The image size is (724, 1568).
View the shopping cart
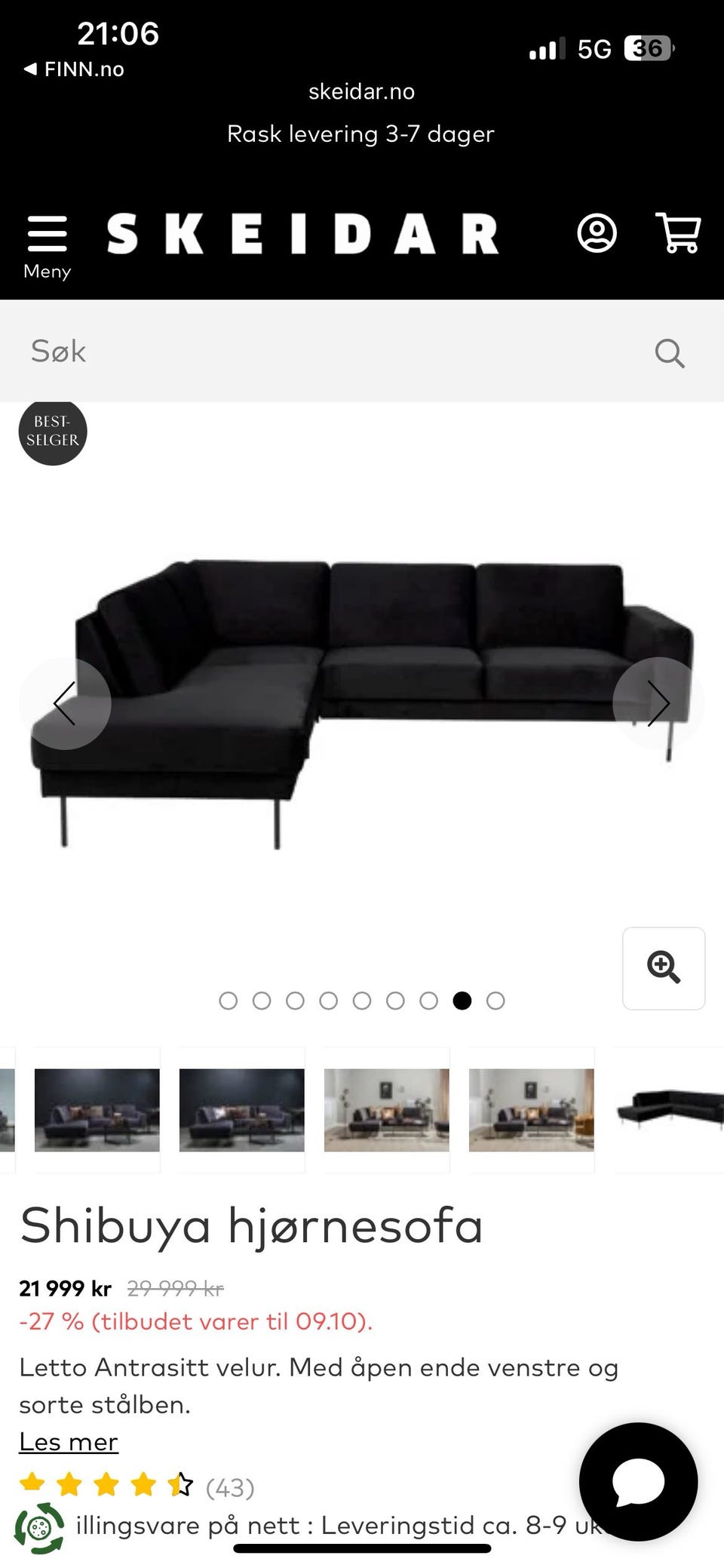679,232
